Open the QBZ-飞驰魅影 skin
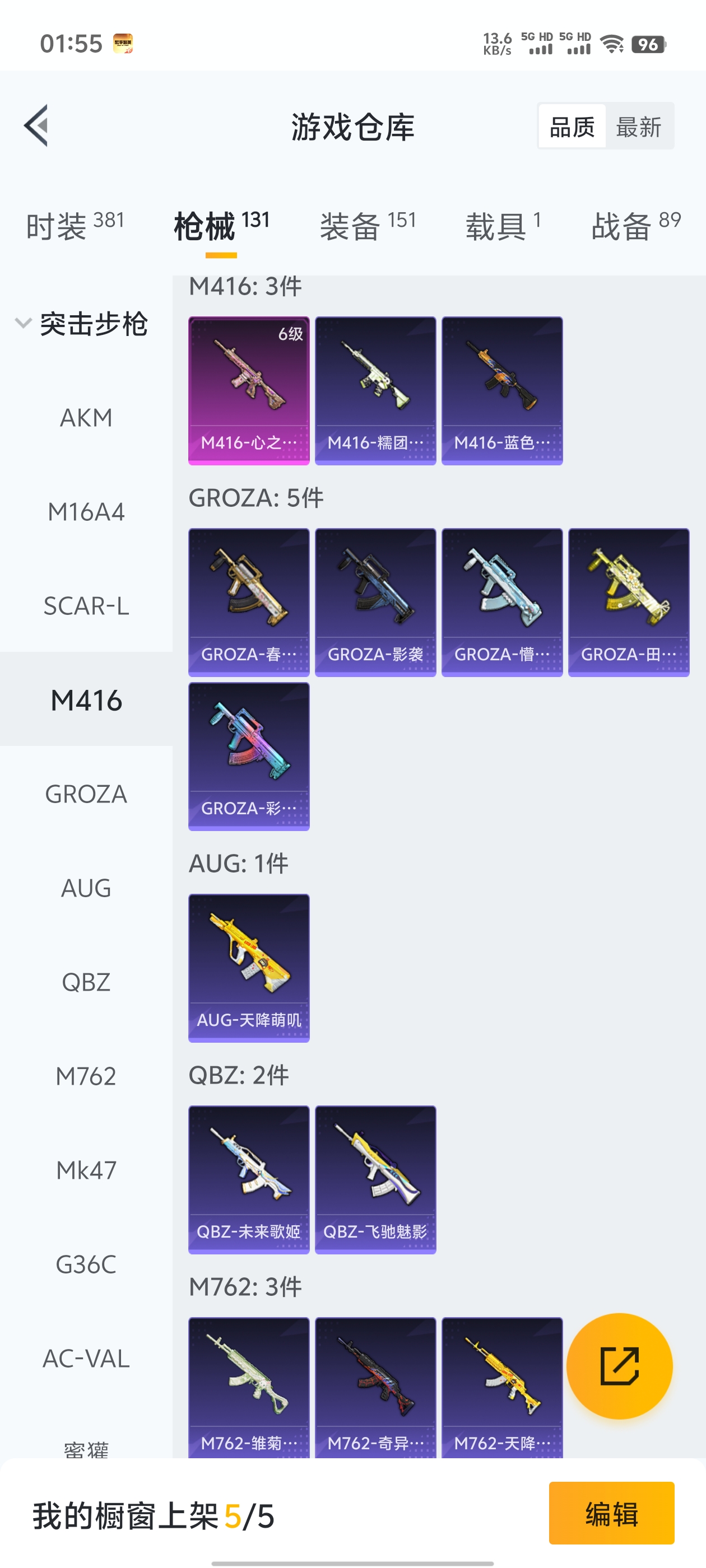Viewport: 706px width, 1568px height. tap(375, 1179)
